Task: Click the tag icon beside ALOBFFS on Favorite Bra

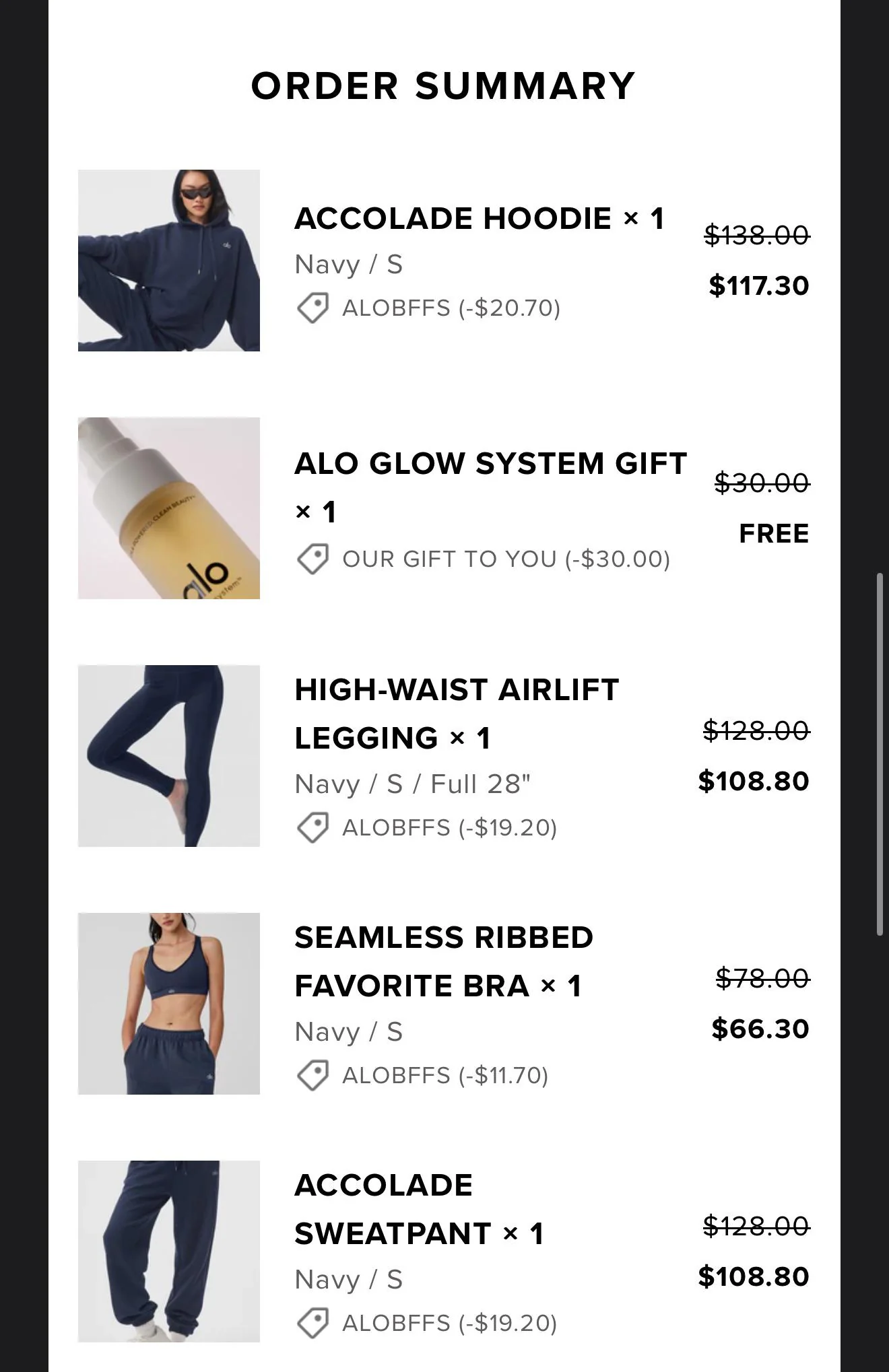Action: (x=314, y=1075)
